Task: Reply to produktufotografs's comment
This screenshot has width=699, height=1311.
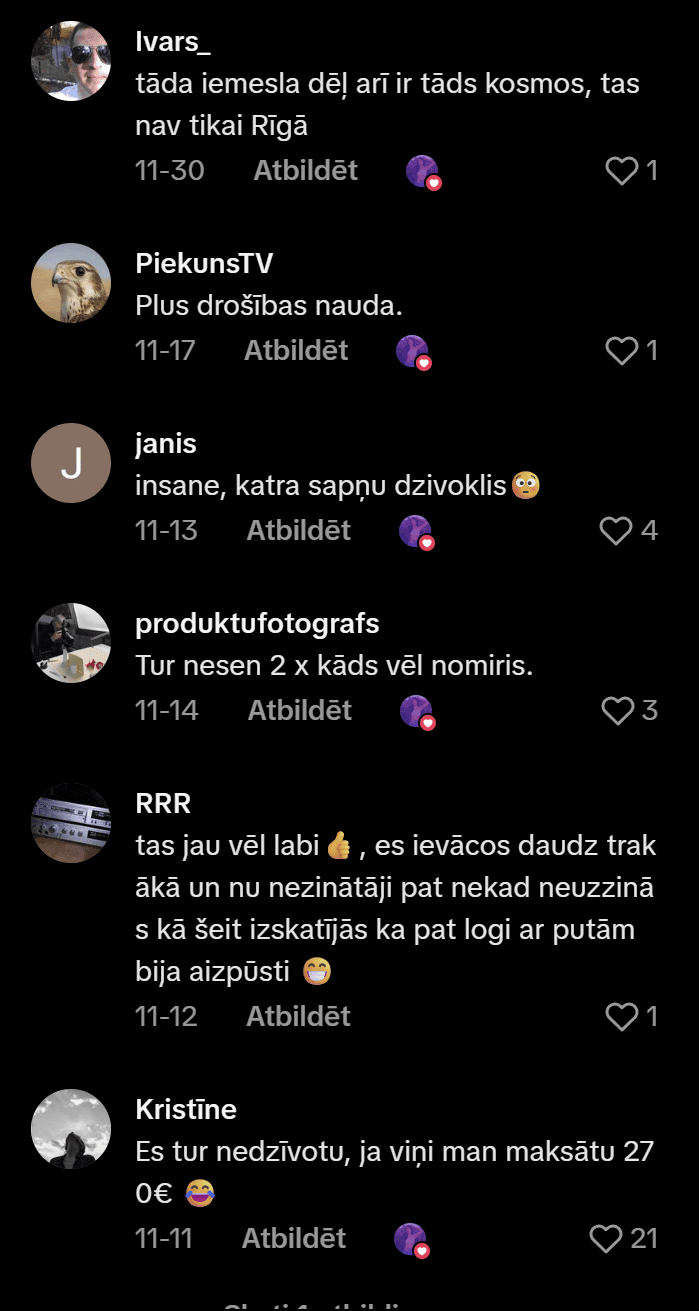Action: [x=300, y=710]
